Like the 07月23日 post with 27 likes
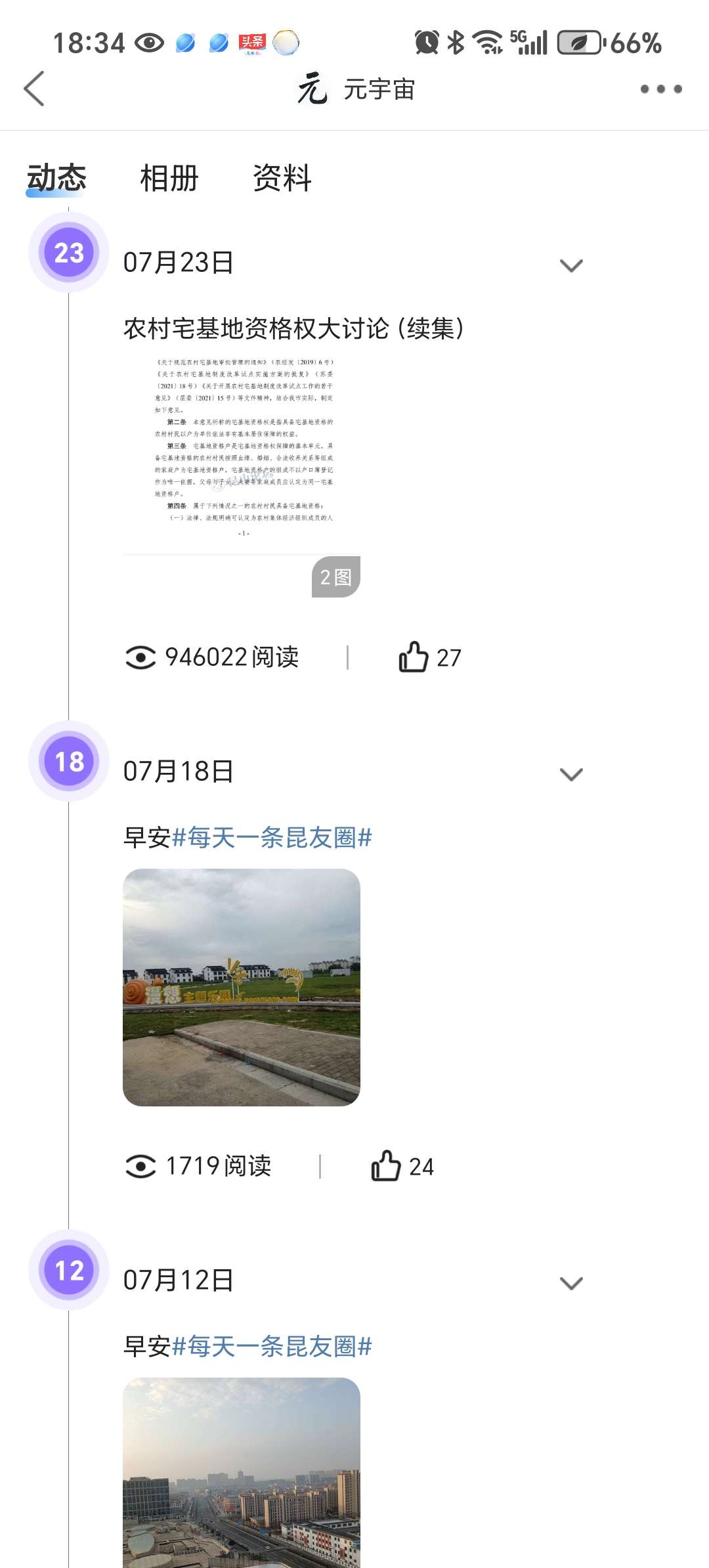The width and height of the screenshot is (709, 1568). (430, 657)
